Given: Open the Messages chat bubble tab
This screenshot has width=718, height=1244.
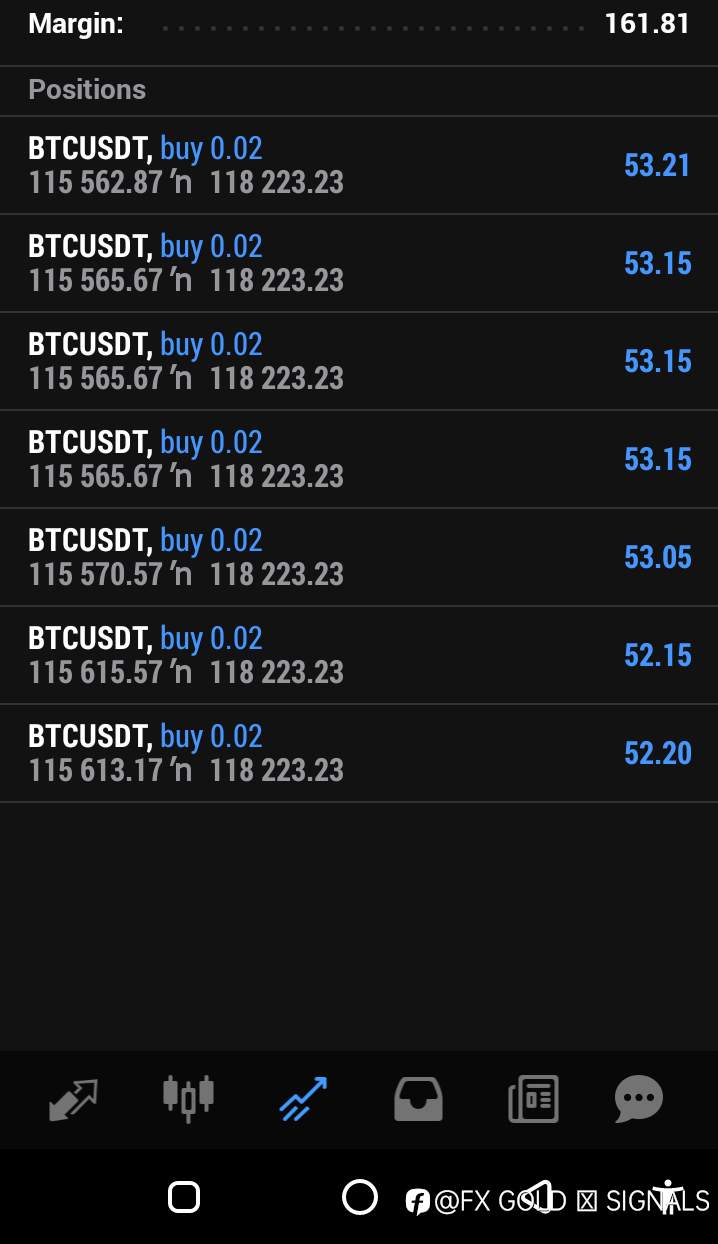Looking at the screenshot, I should [x=639, y=1099].
